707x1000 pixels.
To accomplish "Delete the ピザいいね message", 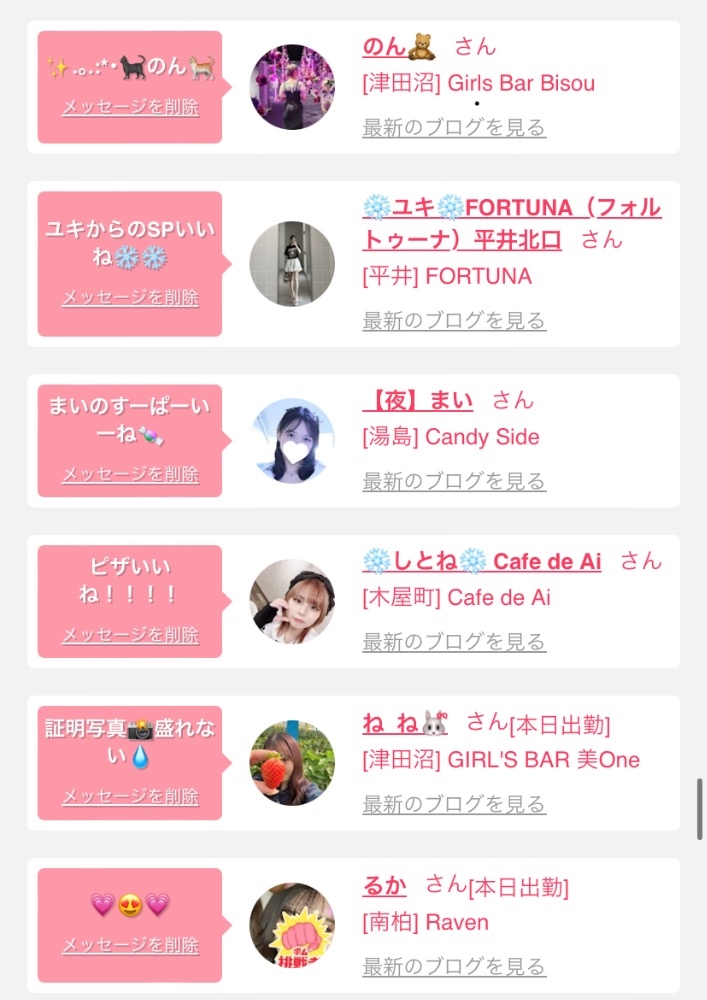I will (130, 635).
